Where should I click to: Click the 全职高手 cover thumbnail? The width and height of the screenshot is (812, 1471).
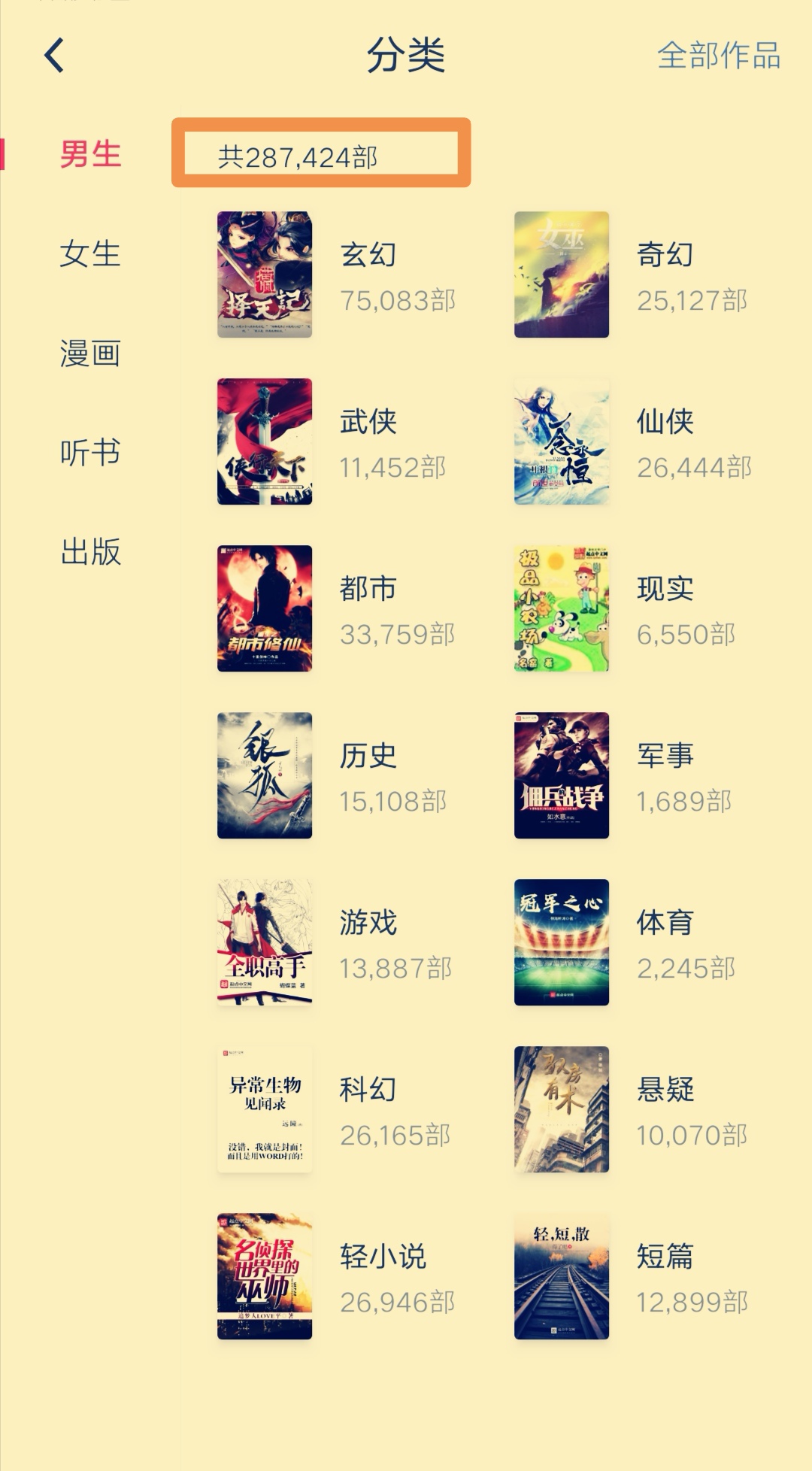265,944
